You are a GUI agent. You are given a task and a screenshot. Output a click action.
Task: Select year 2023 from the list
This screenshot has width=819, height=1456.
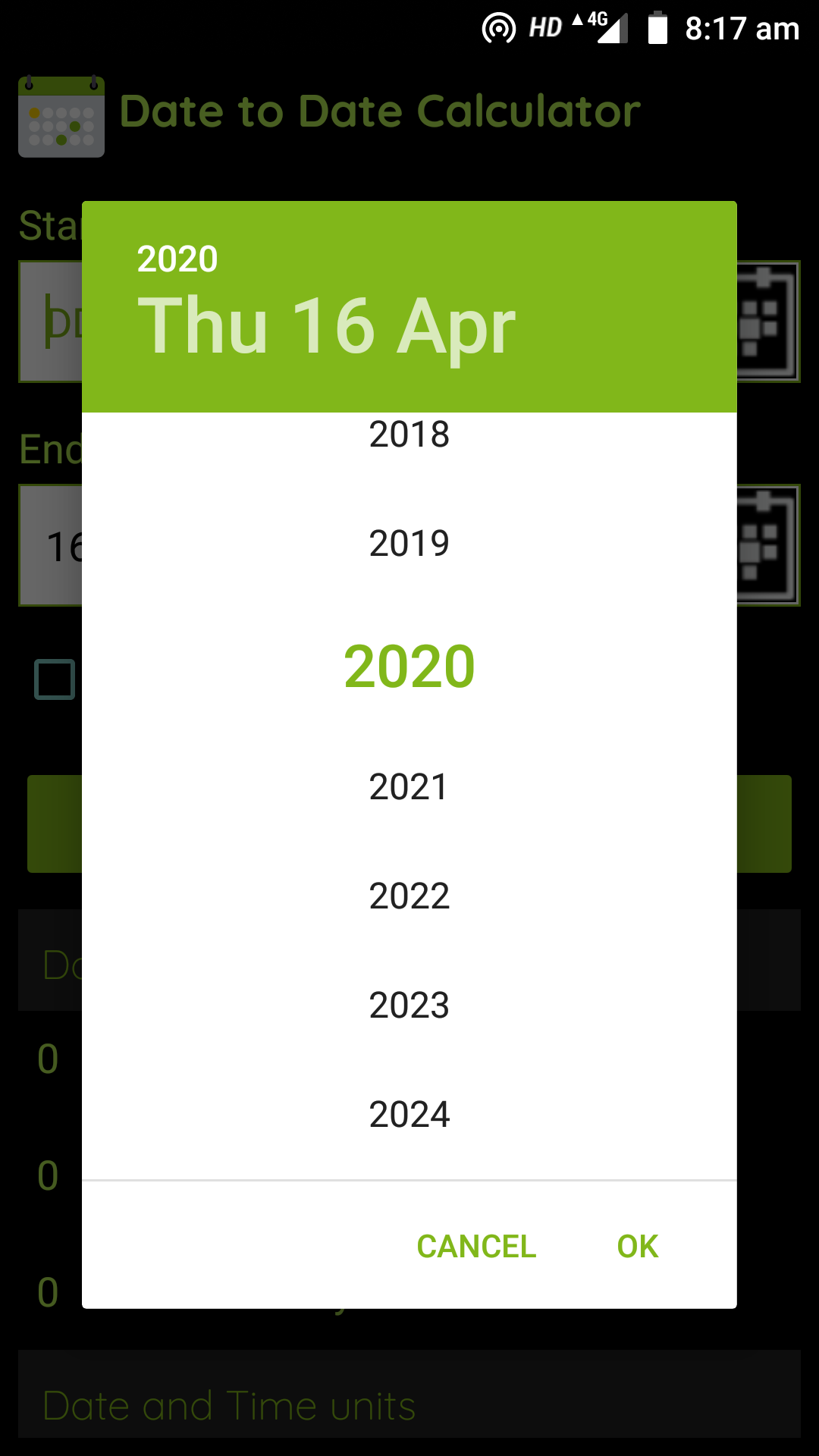tap(409, 1005)
